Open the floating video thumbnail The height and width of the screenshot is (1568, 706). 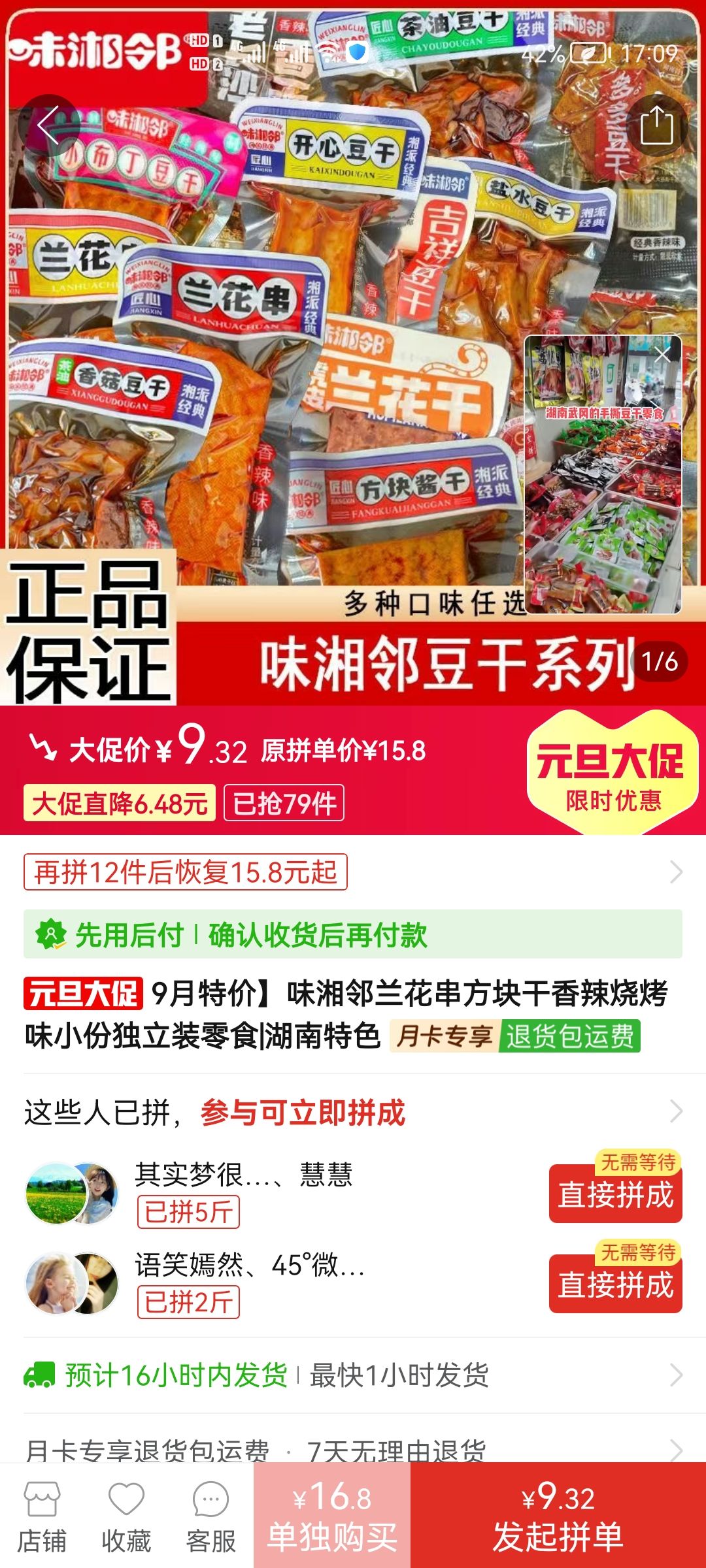pos(602,483)
